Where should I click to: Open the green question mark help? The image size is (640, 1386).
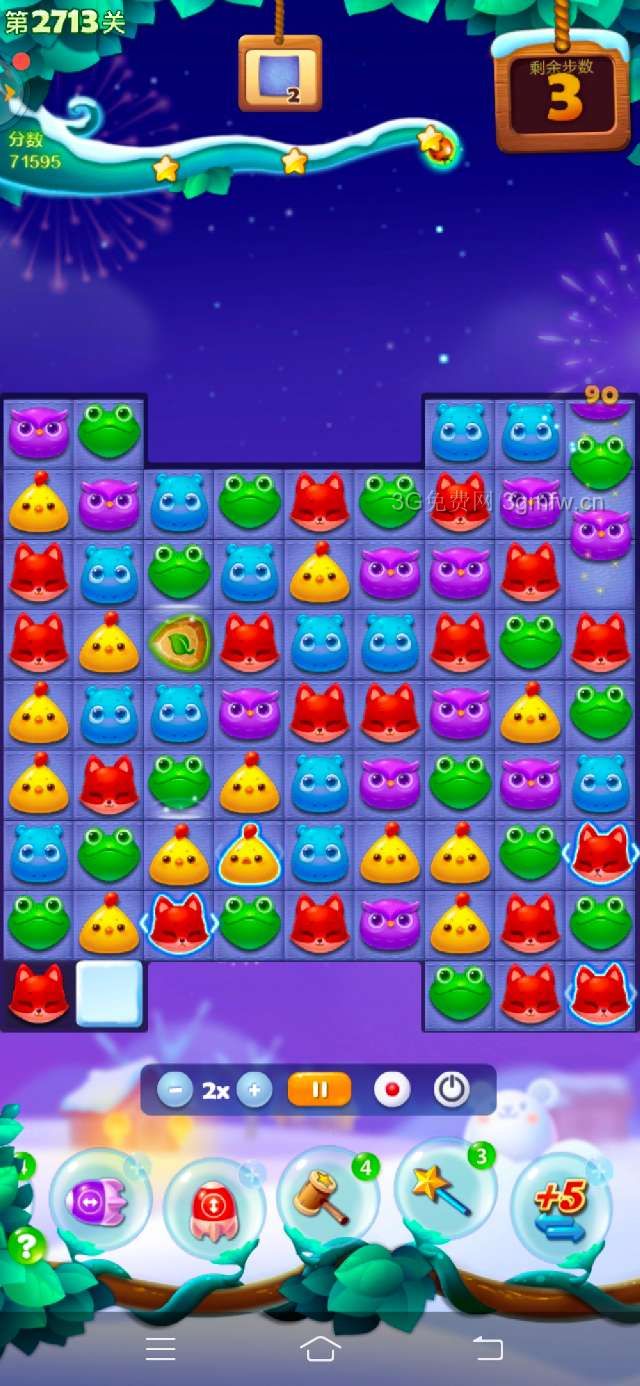[x=27, y=1246]
